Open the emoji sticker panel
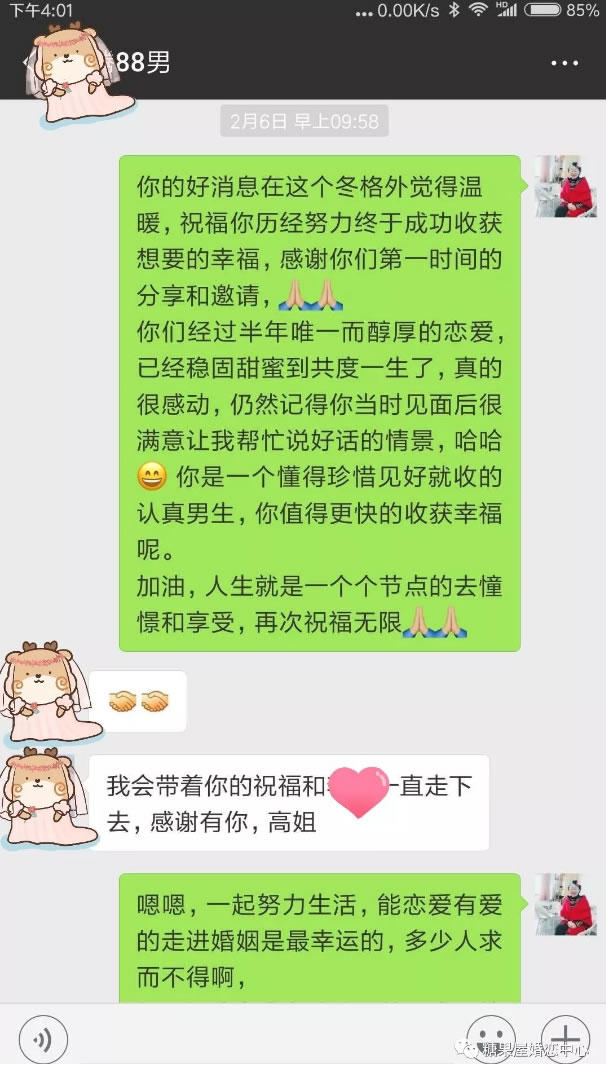The width and height of the screenshot is (606, 1070). pos(490,1037)
